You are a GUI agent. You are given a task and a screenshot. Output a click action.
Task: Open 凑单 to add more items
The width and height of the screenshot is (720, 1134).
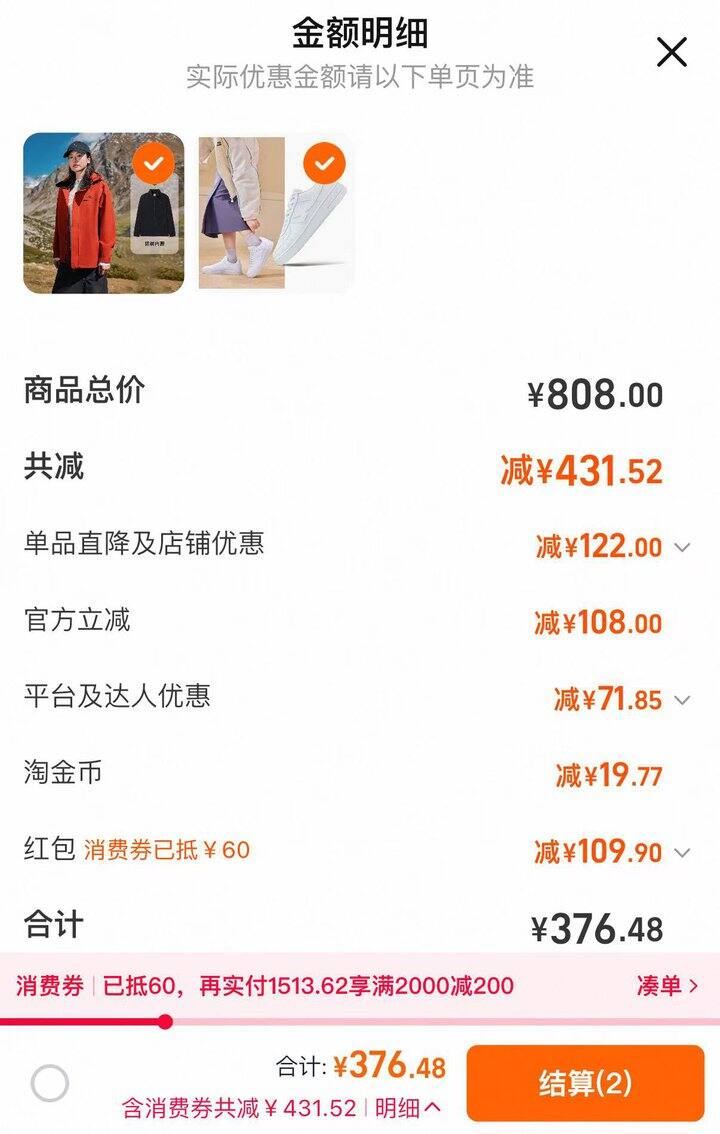click(667, 986)
